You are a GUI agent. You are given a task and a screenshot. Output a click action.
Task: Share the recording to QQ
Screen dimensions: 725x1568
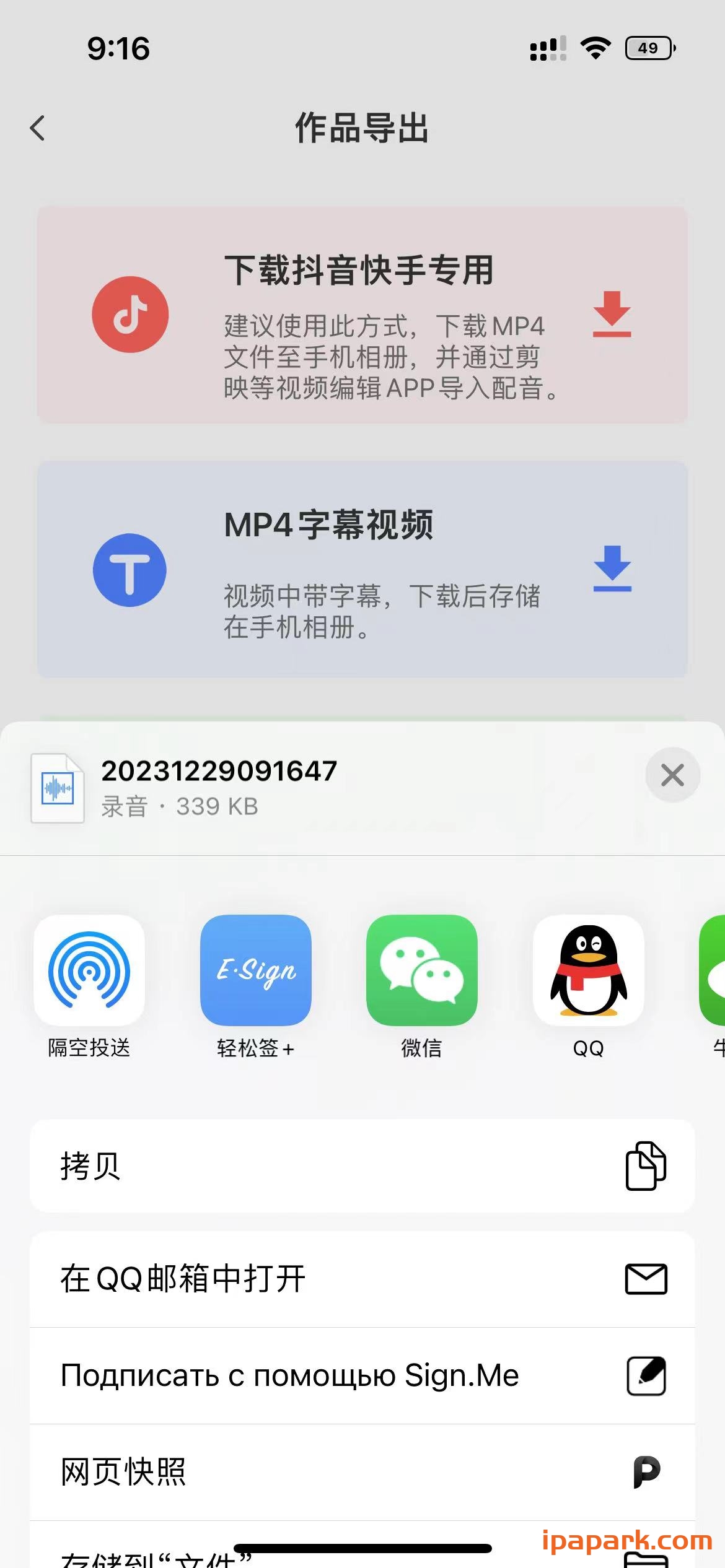(x=587, y=971)
